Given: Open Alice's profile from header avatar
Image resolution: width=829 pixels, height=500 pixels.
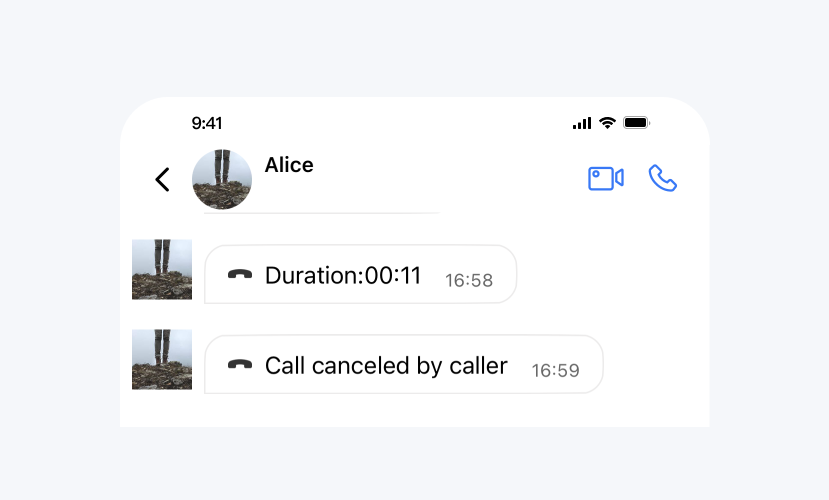Looking at the screenshot, I should [x=222, y=179].
